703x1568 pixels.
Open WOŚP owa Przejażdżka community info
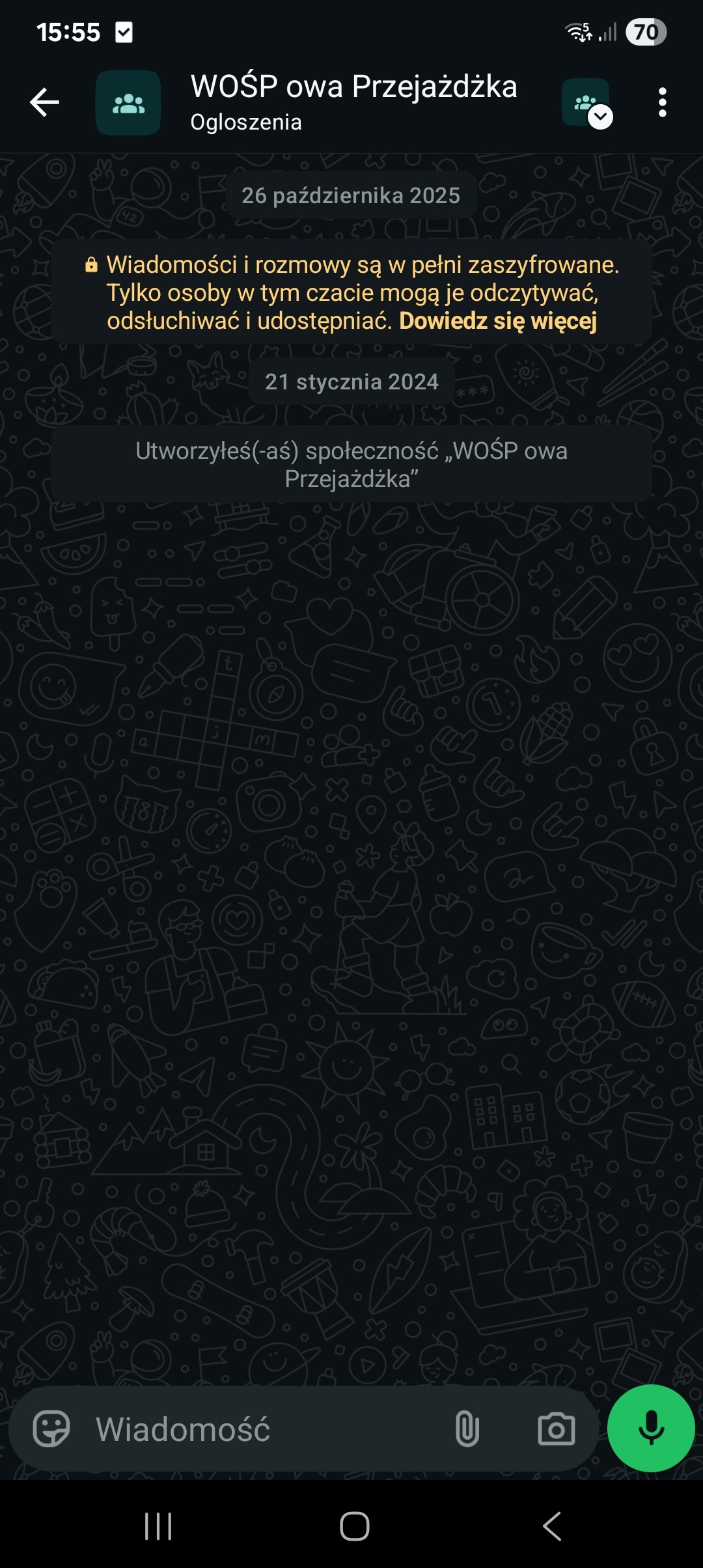click(x=353, y=102)
